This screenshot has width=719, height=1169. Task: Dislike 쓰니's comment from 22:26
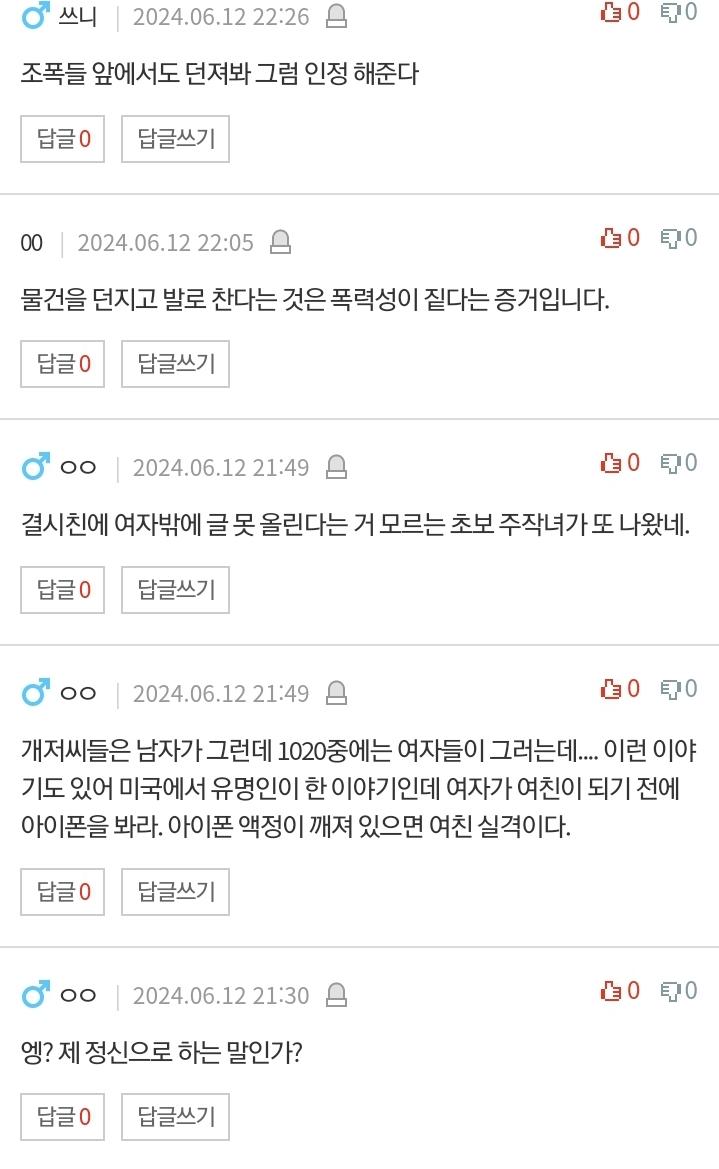pos(678,13)
